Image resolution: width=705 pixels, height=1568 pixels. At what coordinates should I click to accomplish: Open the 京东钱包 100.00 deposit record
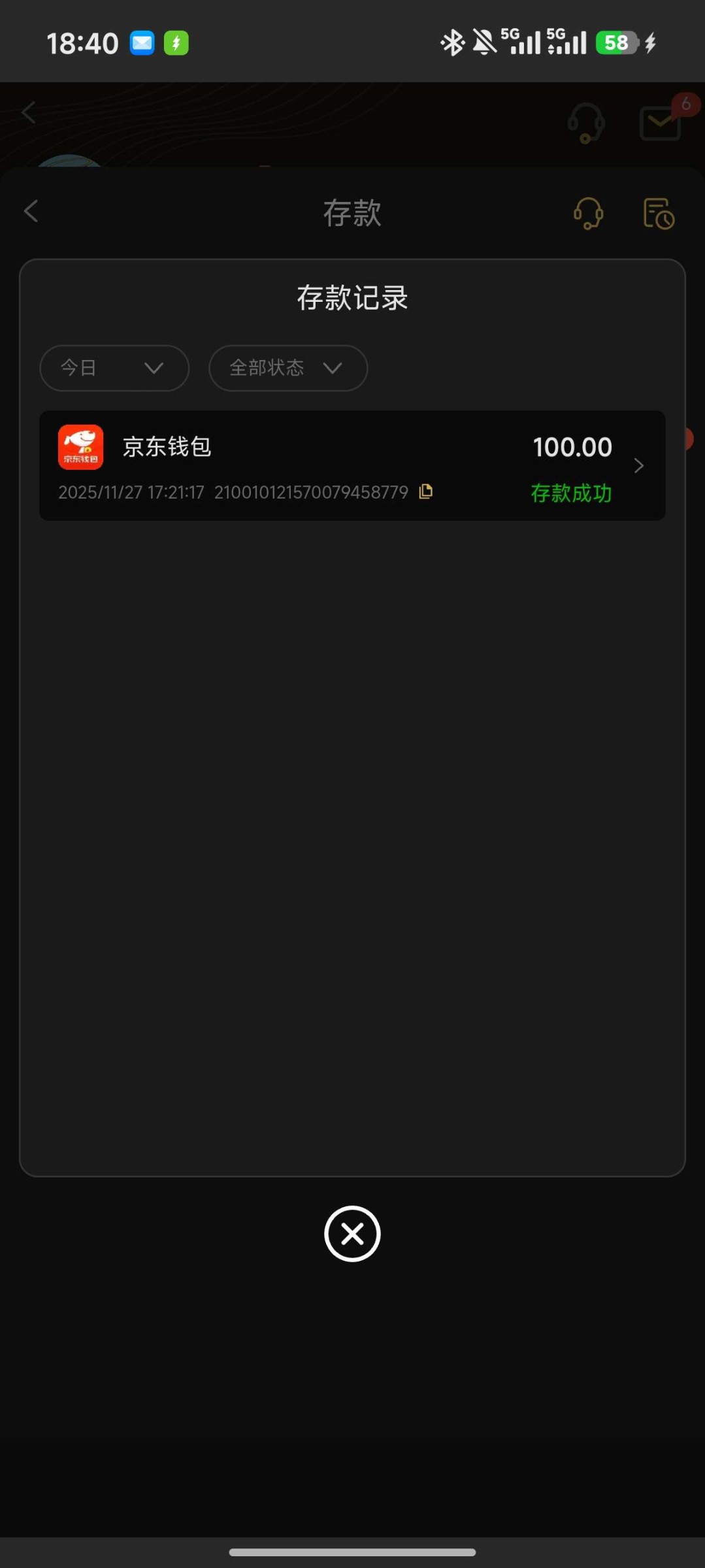(x=352, y=465)
